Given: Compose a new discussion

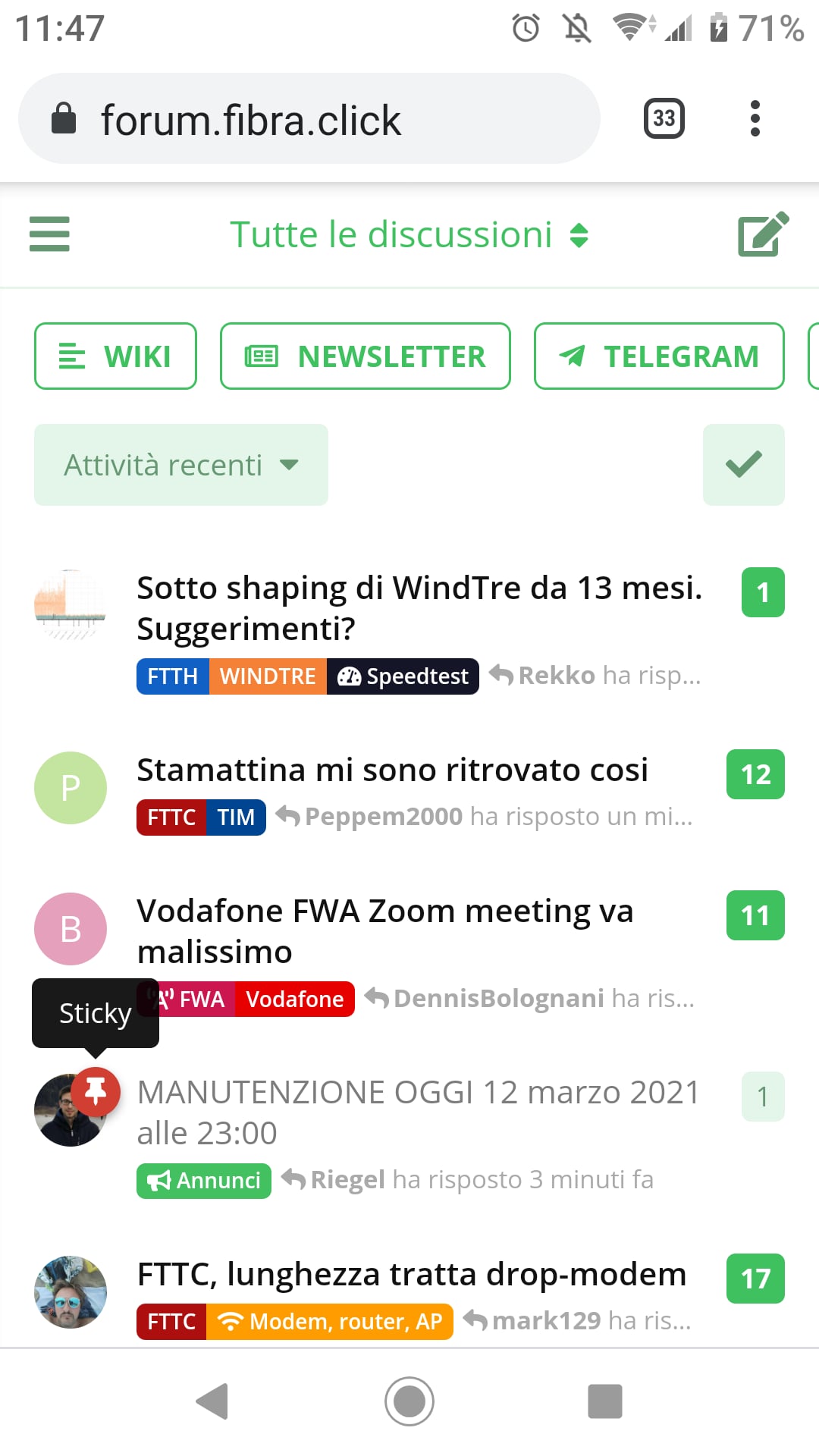Looking at the screenshot, I should point(763,234).
